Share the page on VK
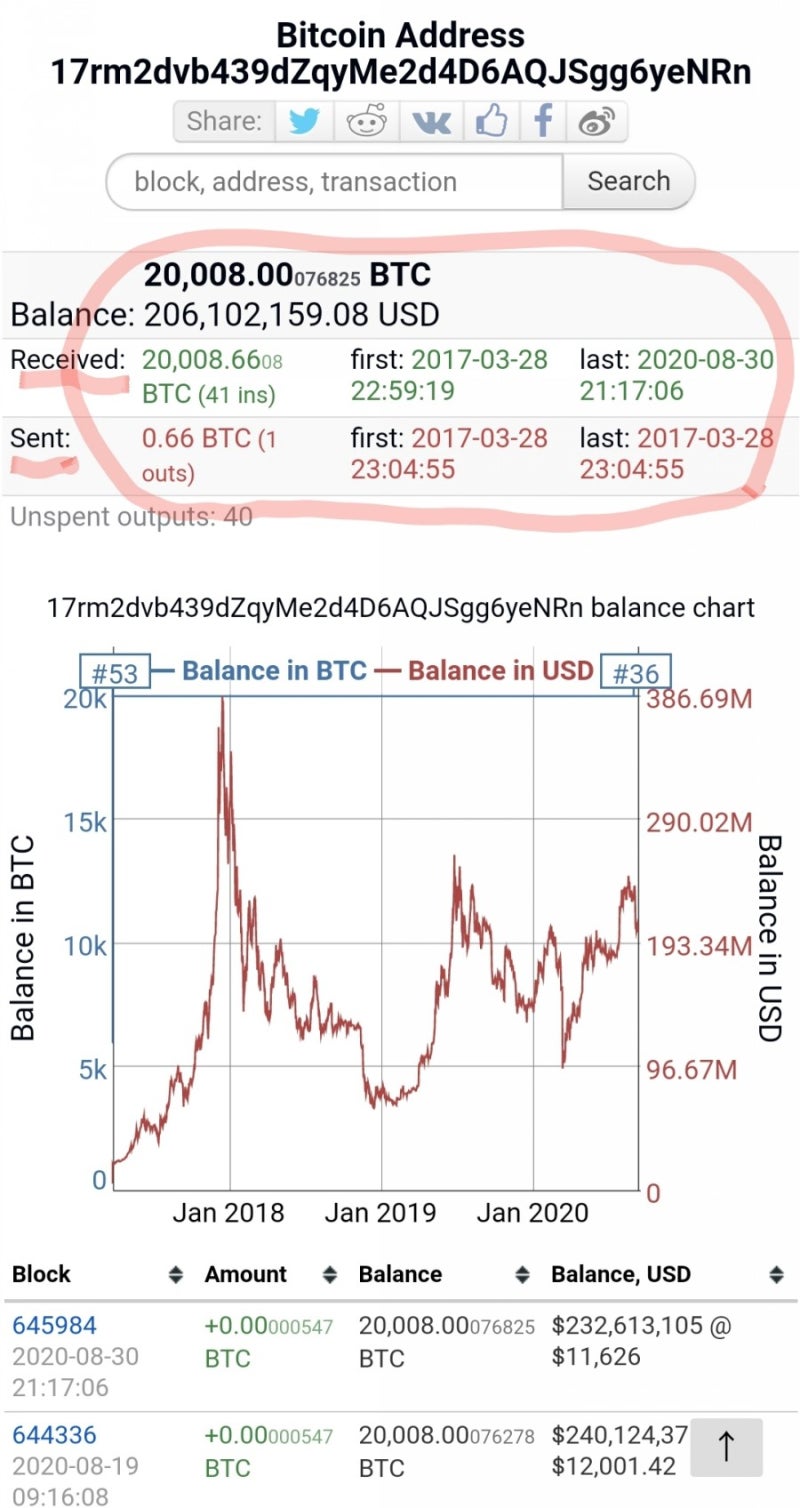 (431, 122)
